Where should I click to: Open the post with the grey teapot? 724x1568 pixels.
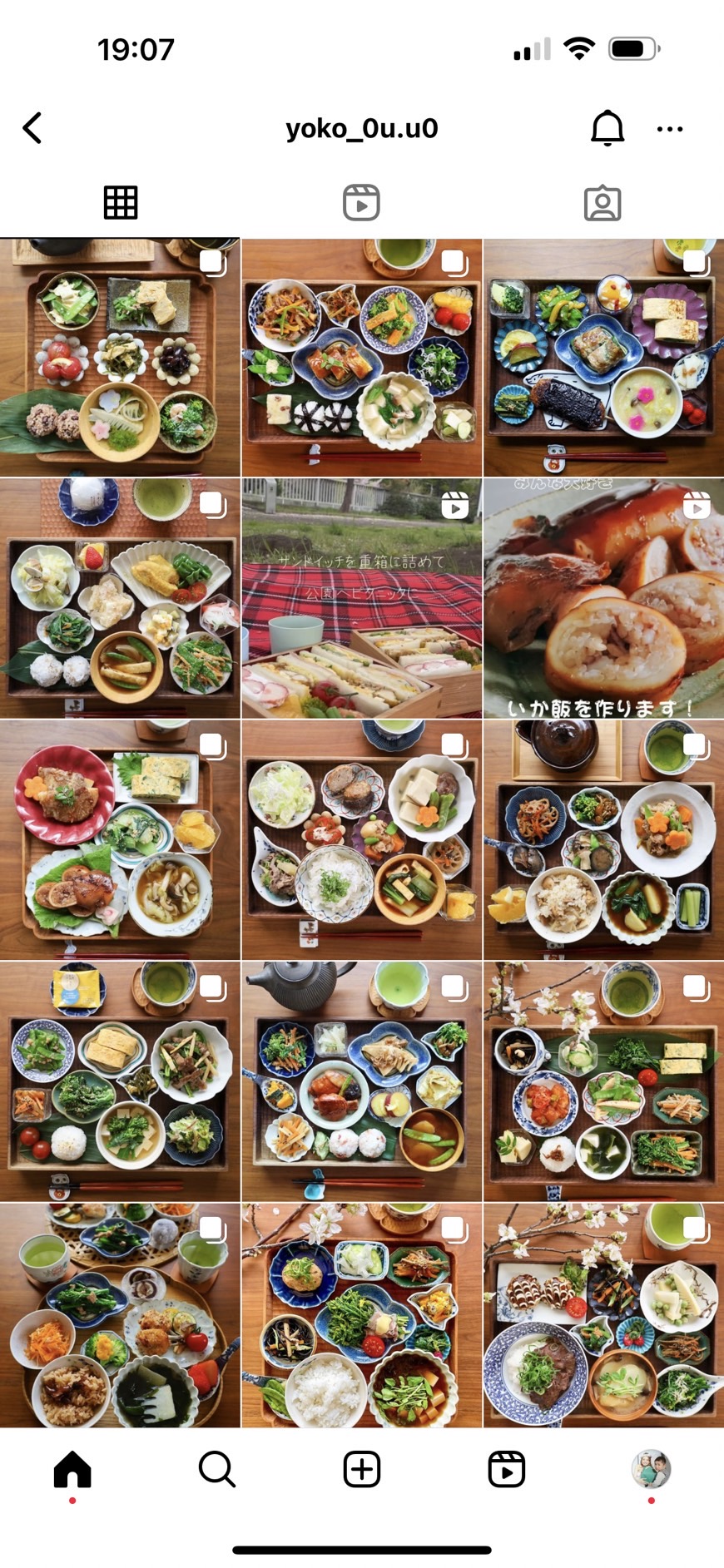361,1081
